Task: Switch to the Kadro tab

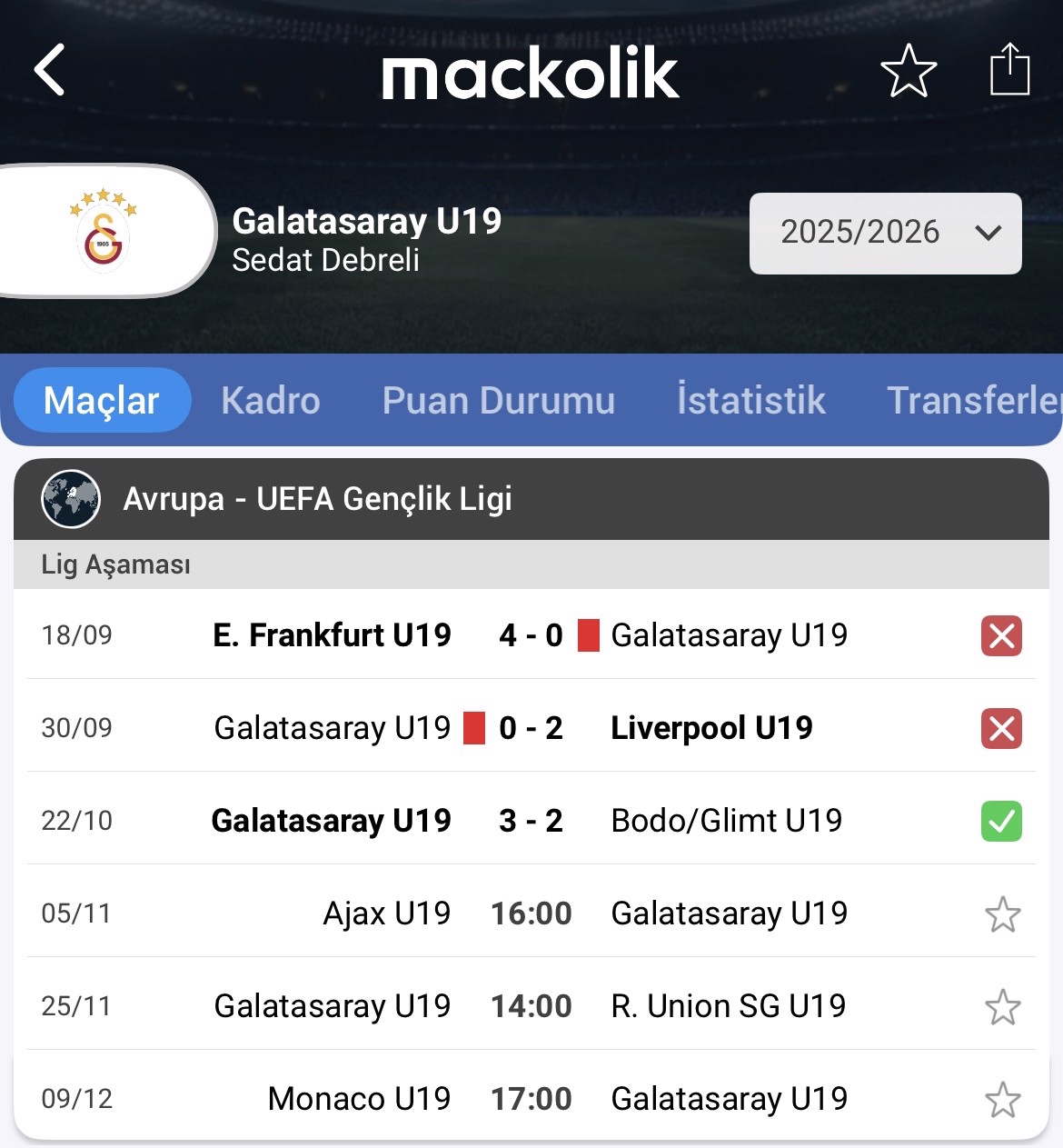Action: 270,401
